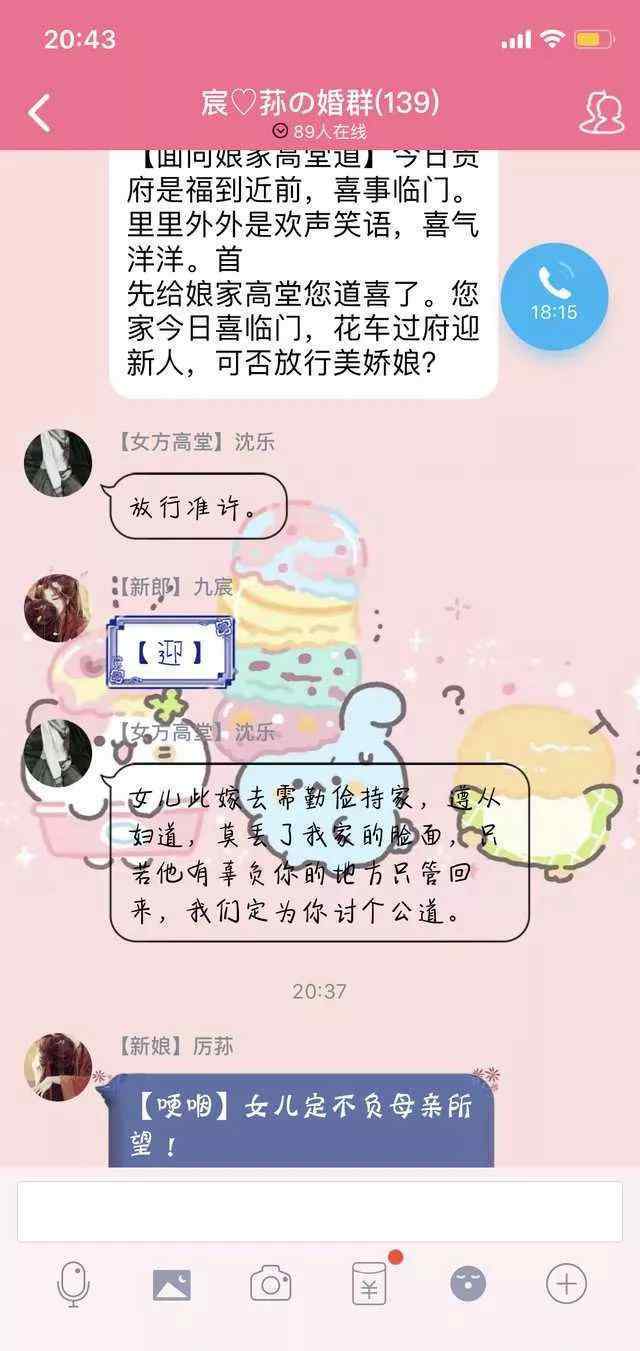Open the camera to take a photo
640x1351 pixels.
point(270,1283)
